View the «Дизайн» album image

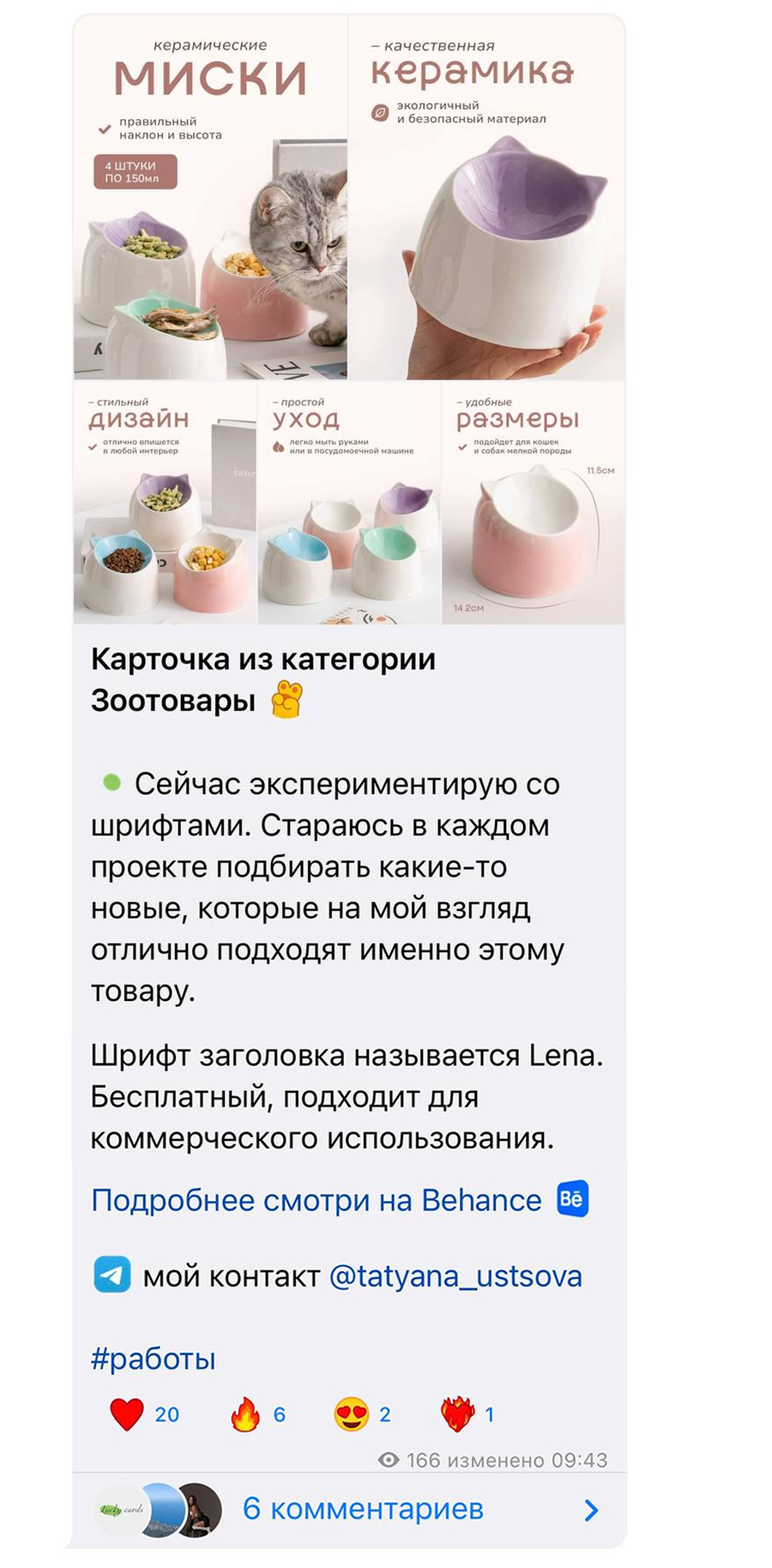pos(165,503)
